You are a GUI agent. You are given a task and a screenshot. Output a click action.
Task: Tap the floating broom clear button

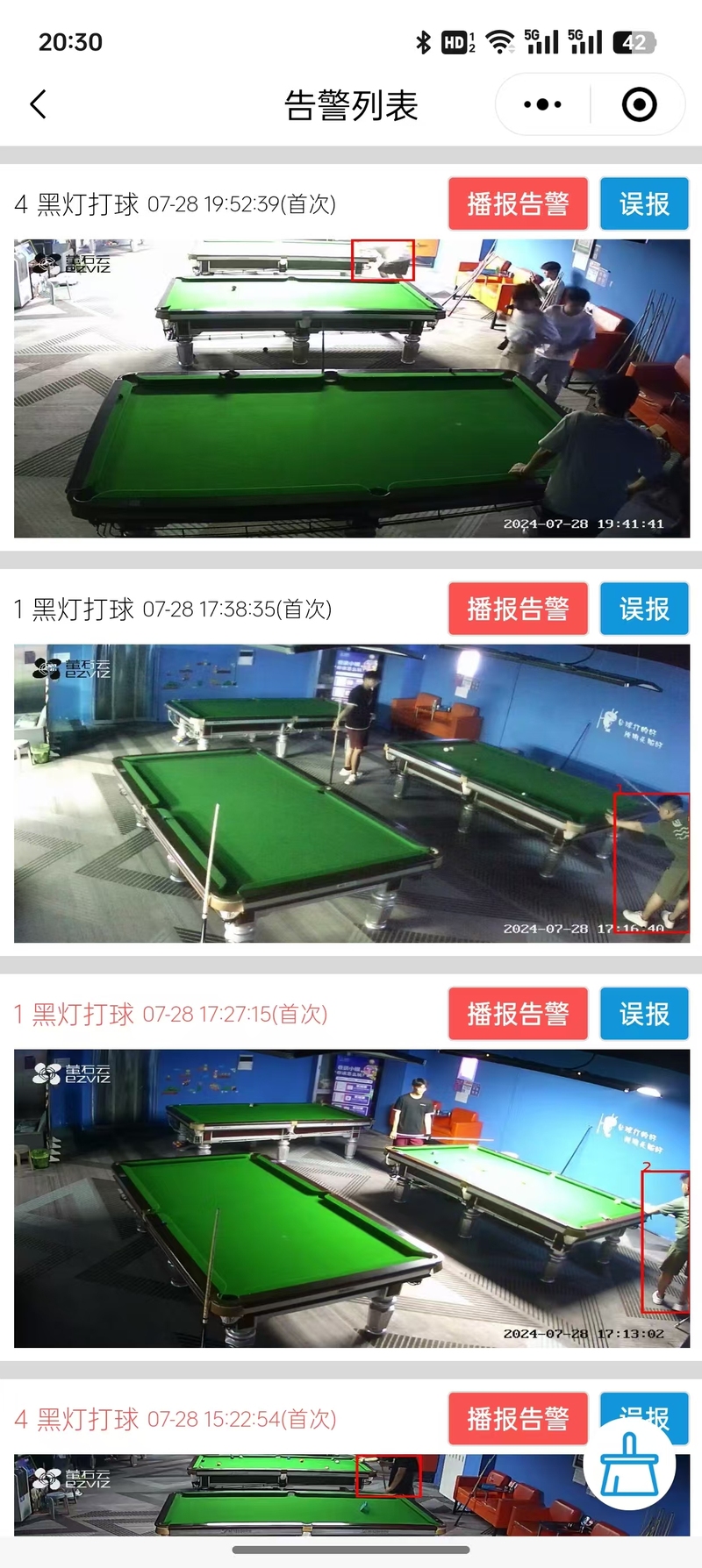click(x=629, y=1464)
